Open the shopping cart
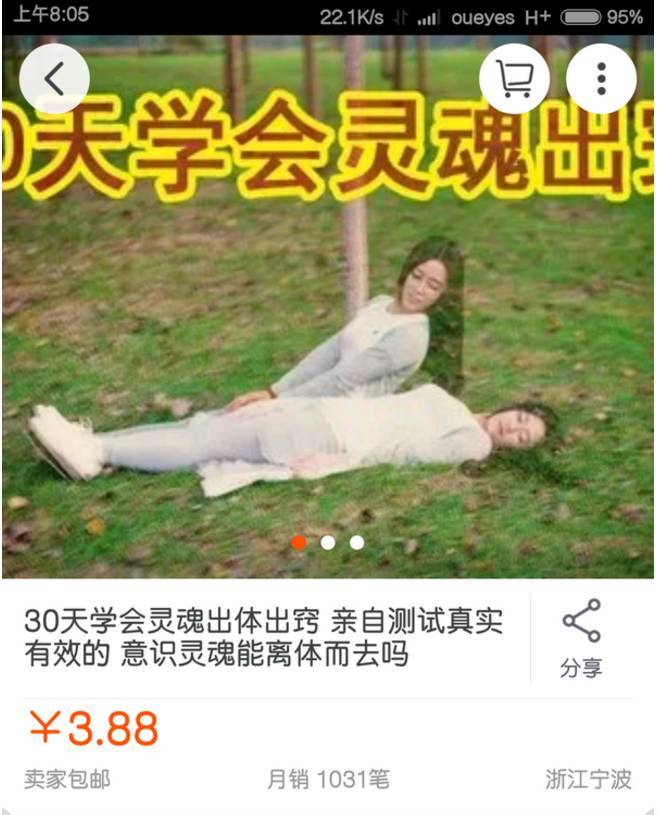Viewport: 659px width, 815px height. (514, 79)
